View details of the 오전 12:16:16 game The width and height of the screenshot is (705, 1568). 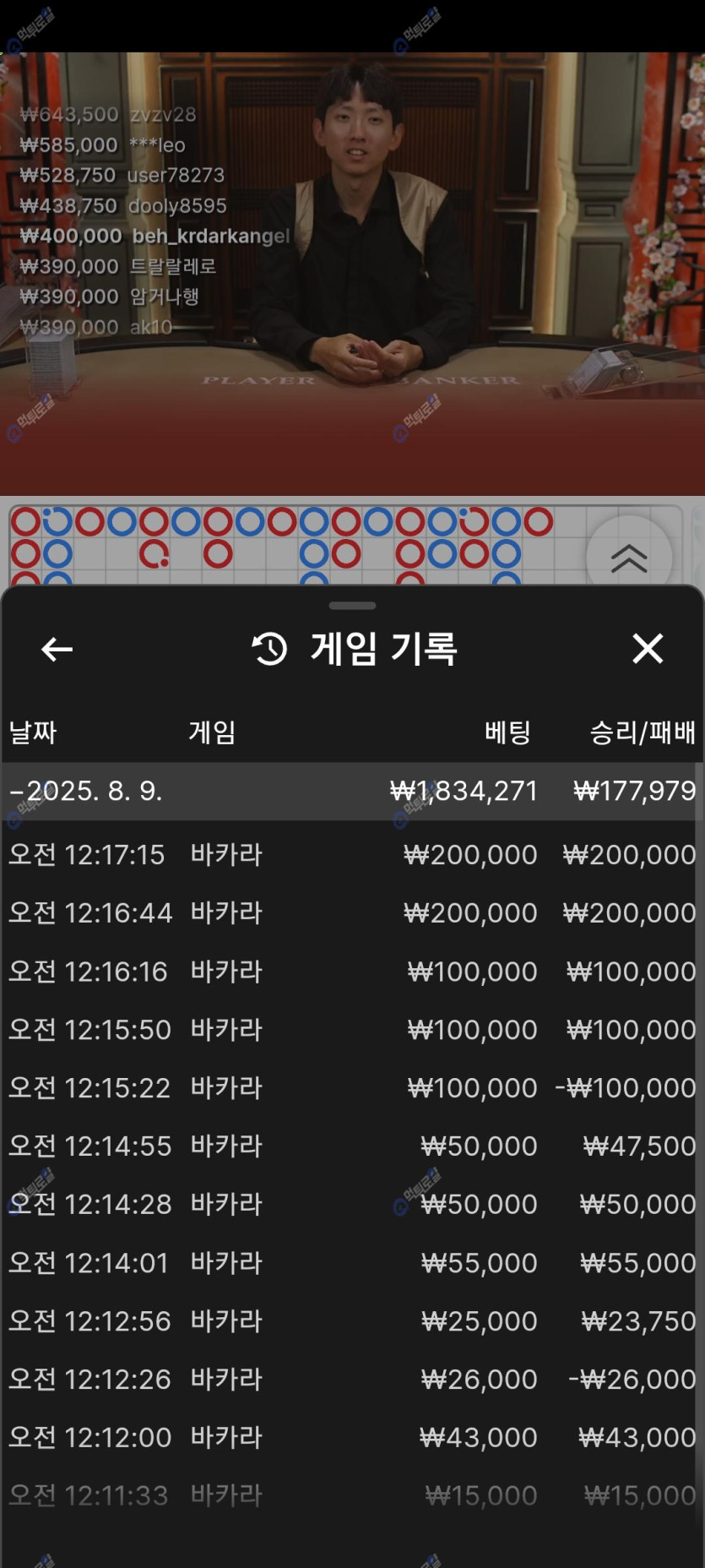click(x=352, y=972)
